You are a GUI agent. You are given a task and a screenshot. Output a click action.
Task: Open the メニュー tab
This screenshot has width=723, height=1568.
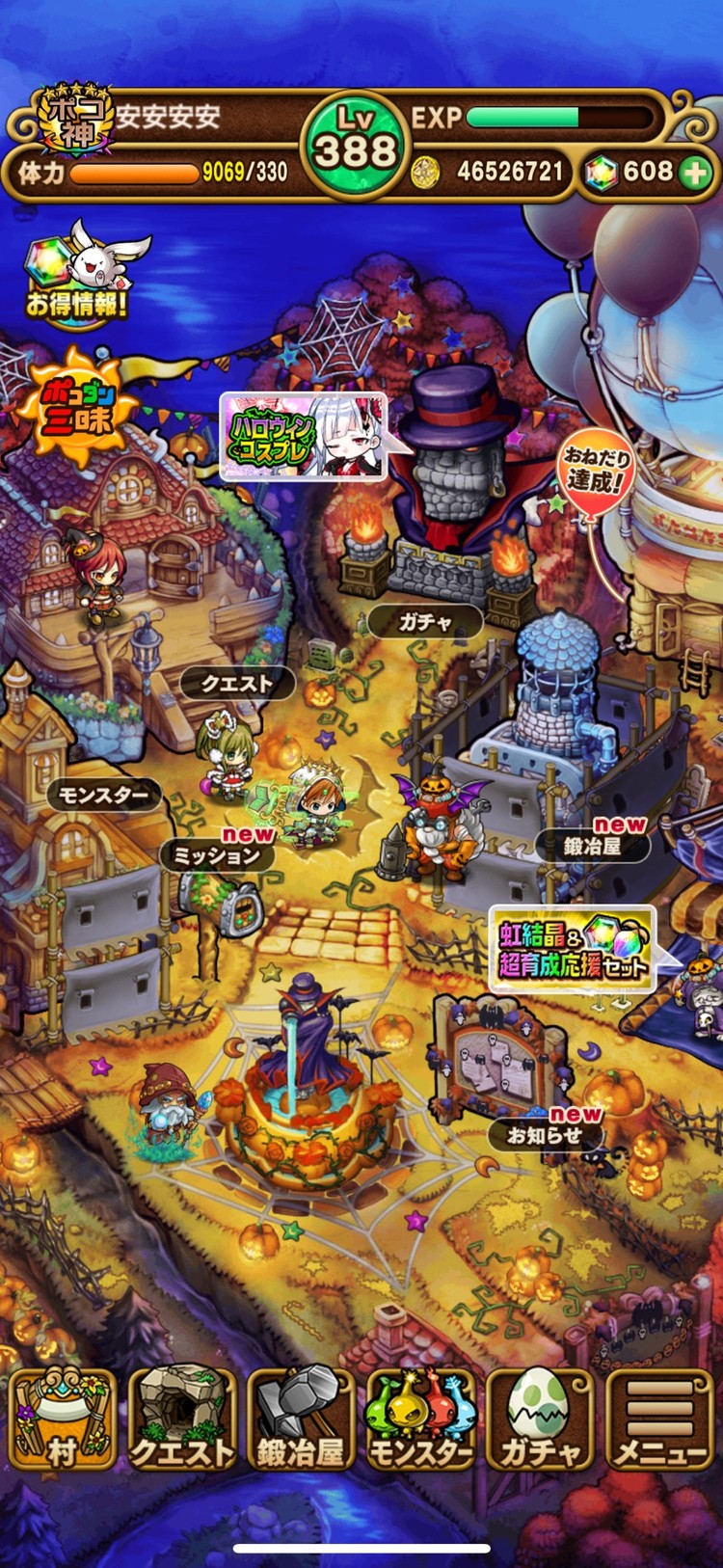click(661, 1420)
